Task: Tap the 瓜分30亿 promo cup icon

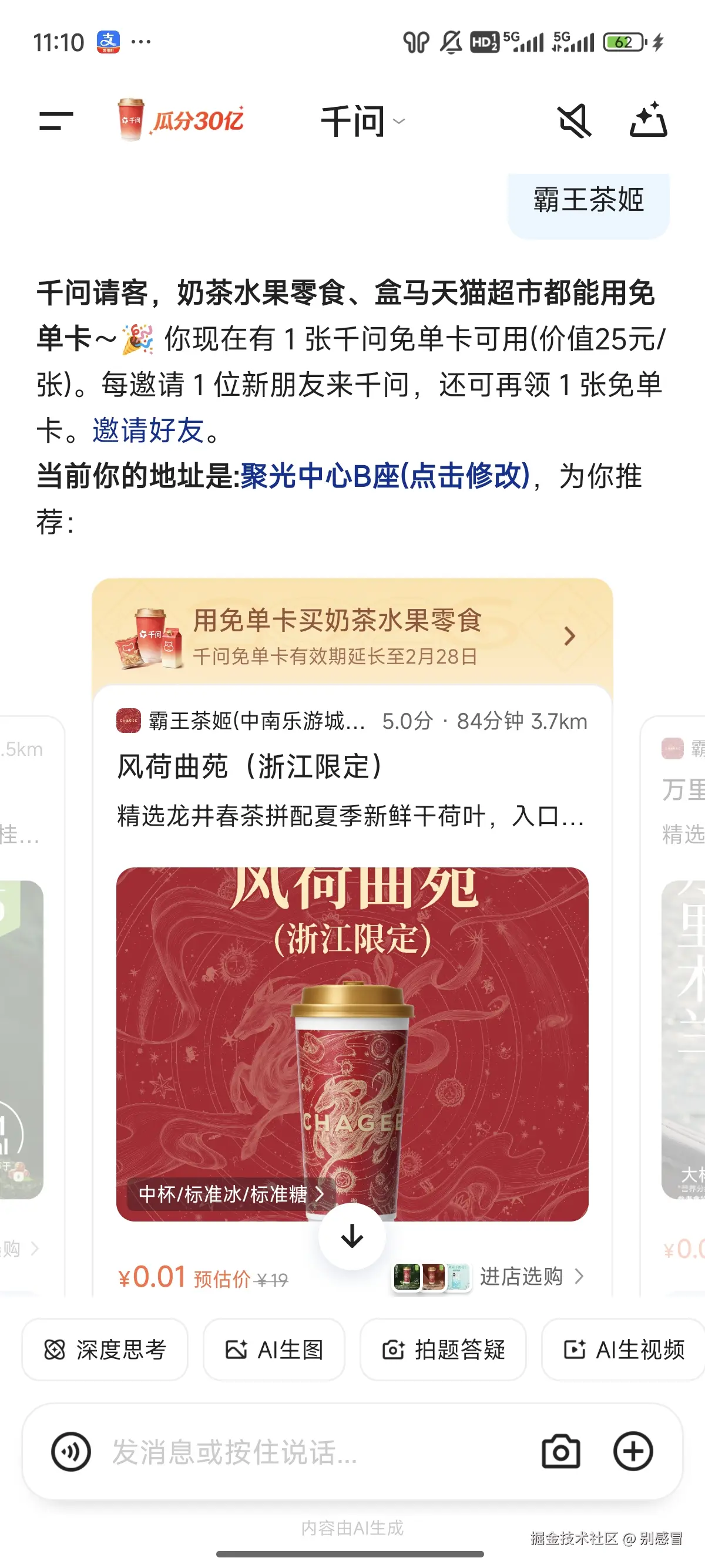Action: point(130,121)
